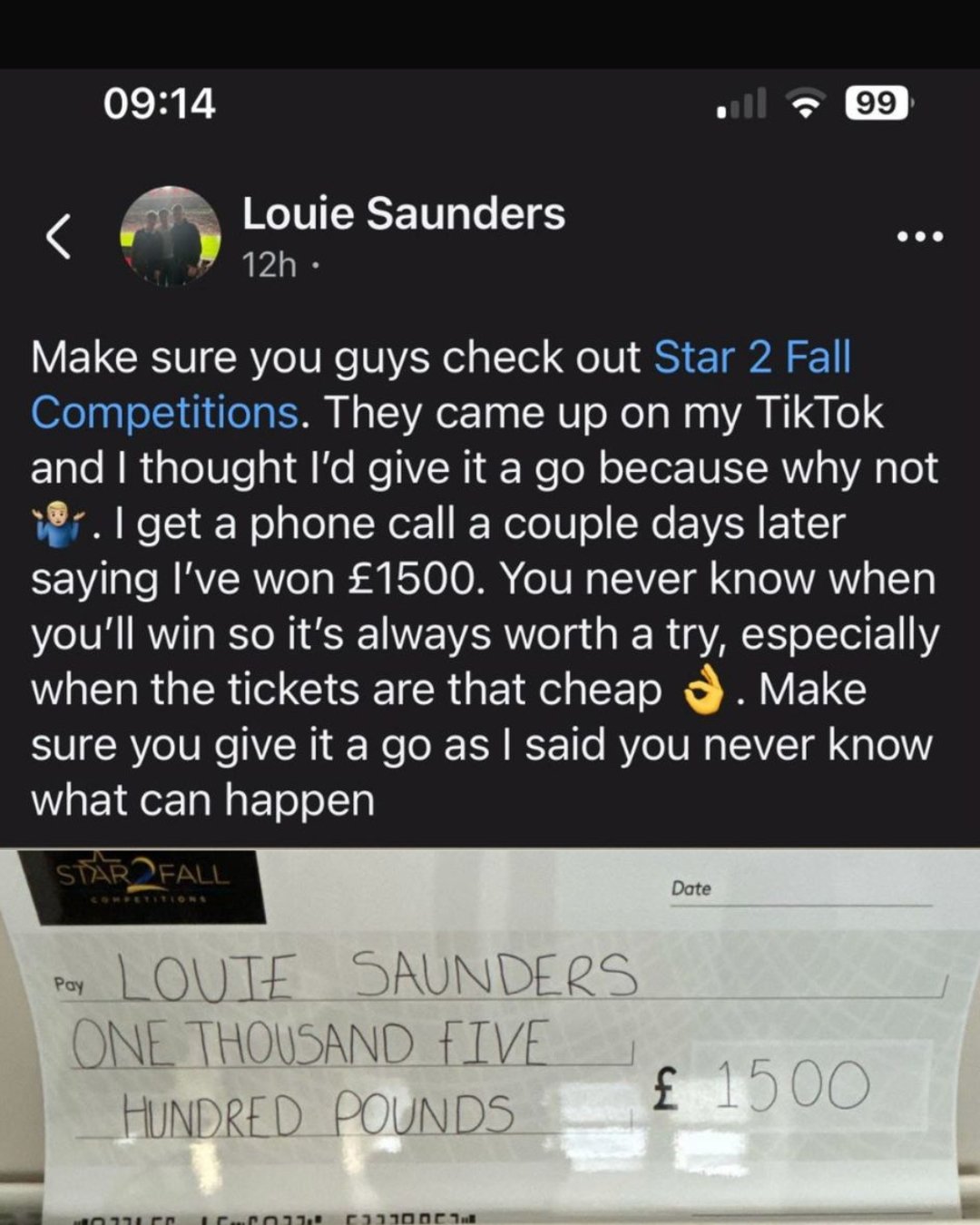
Task: Go back using the back arrow
Action: click(59, 238)
